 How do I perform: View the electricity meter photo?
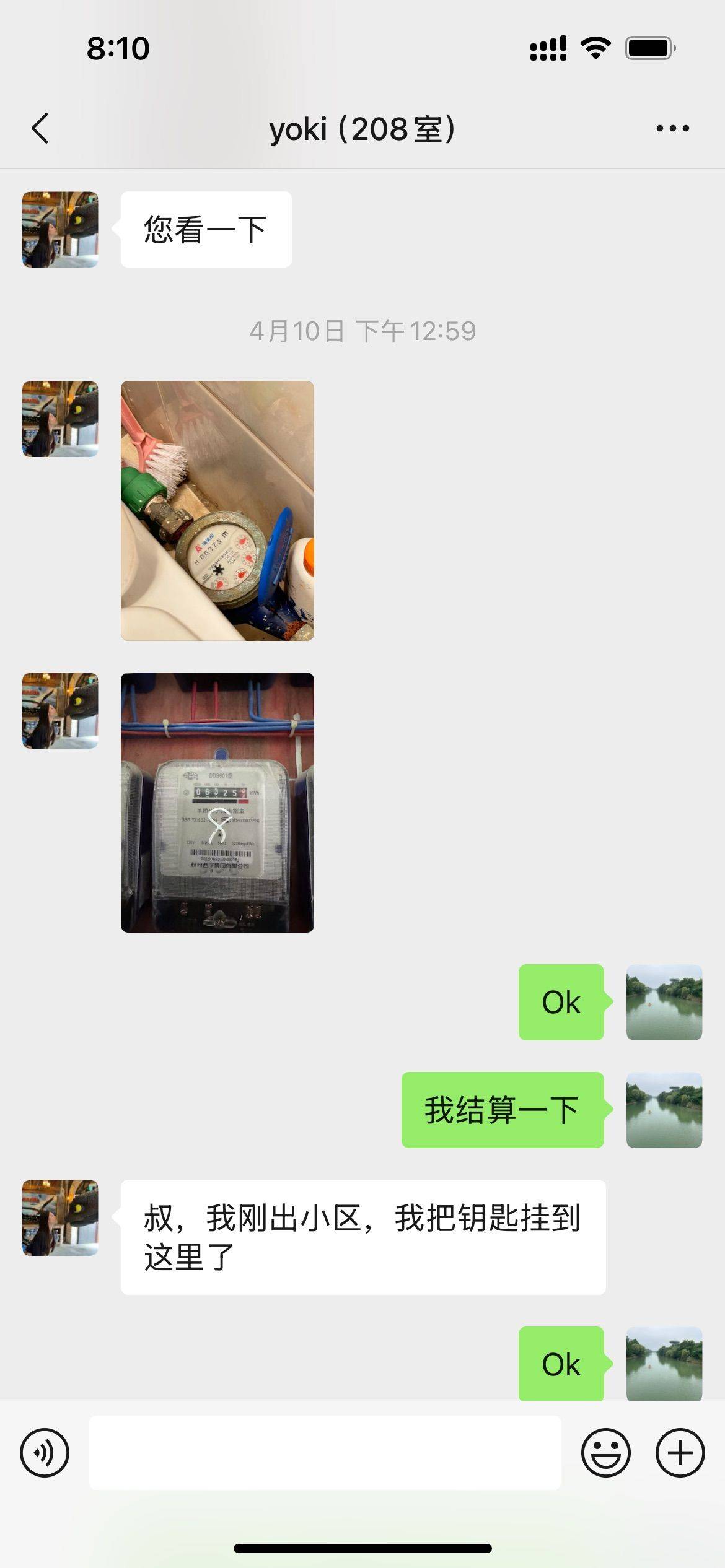click(217, 802)
